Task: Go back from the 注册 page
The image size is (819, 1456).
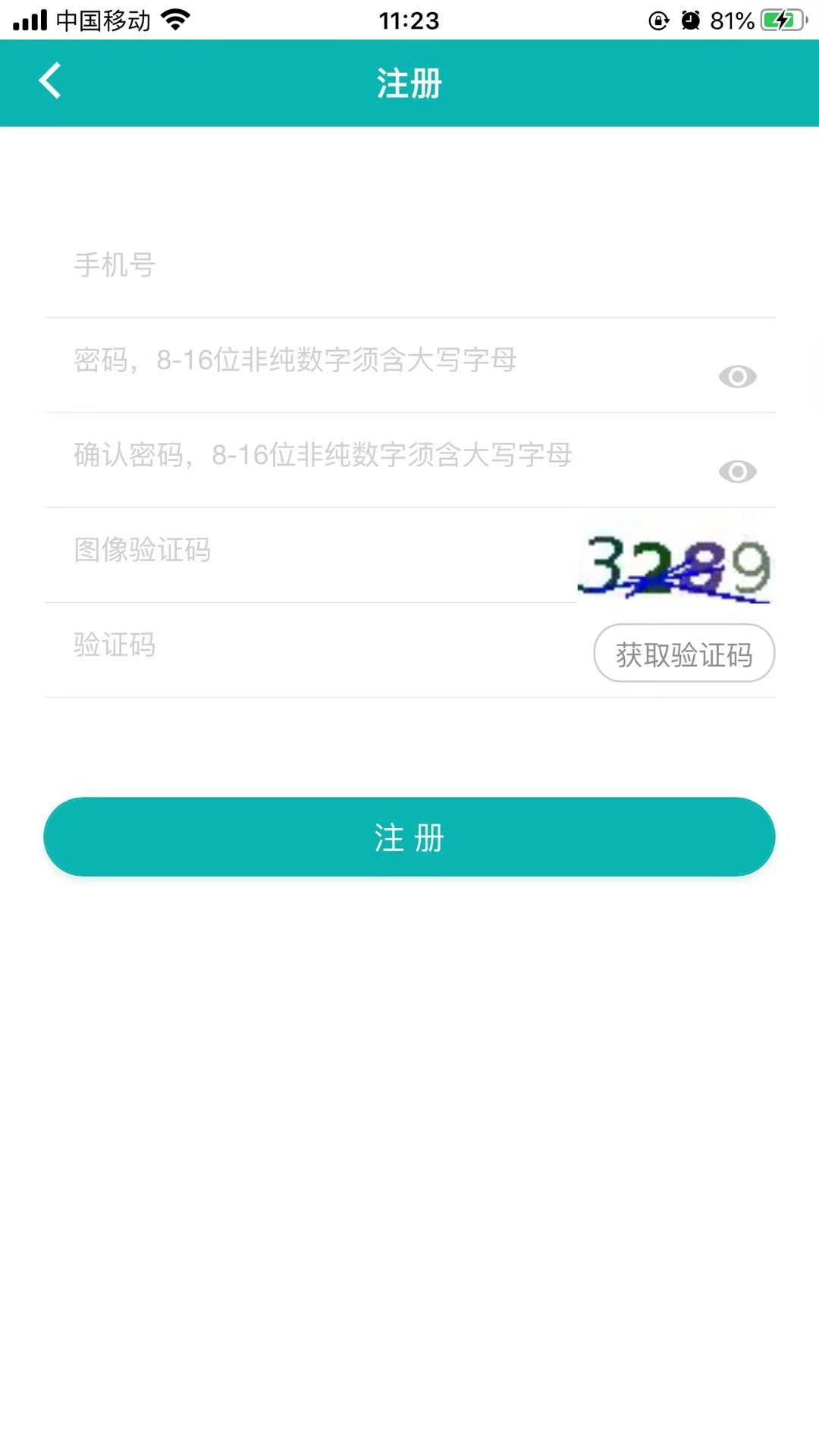Action: 50,82
